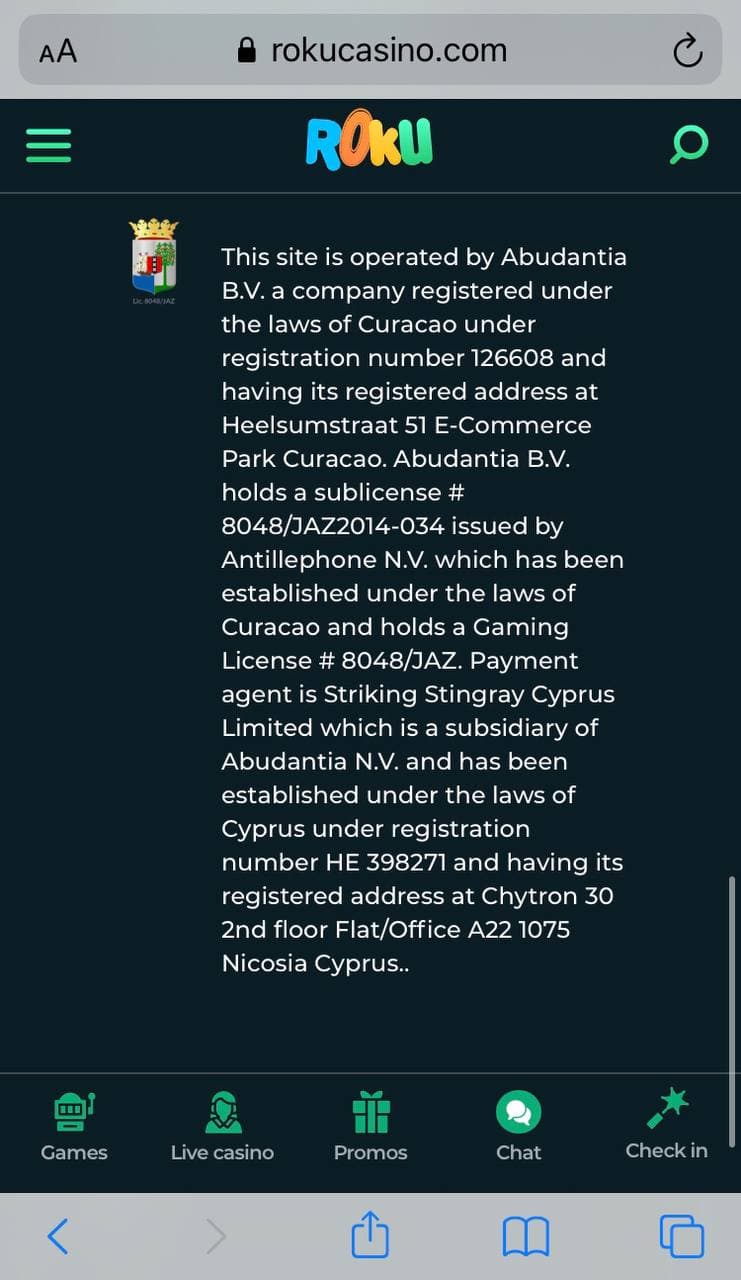Switch to Live casino
This screenshot has height=1280, width=741.
tap(222, 1127)
